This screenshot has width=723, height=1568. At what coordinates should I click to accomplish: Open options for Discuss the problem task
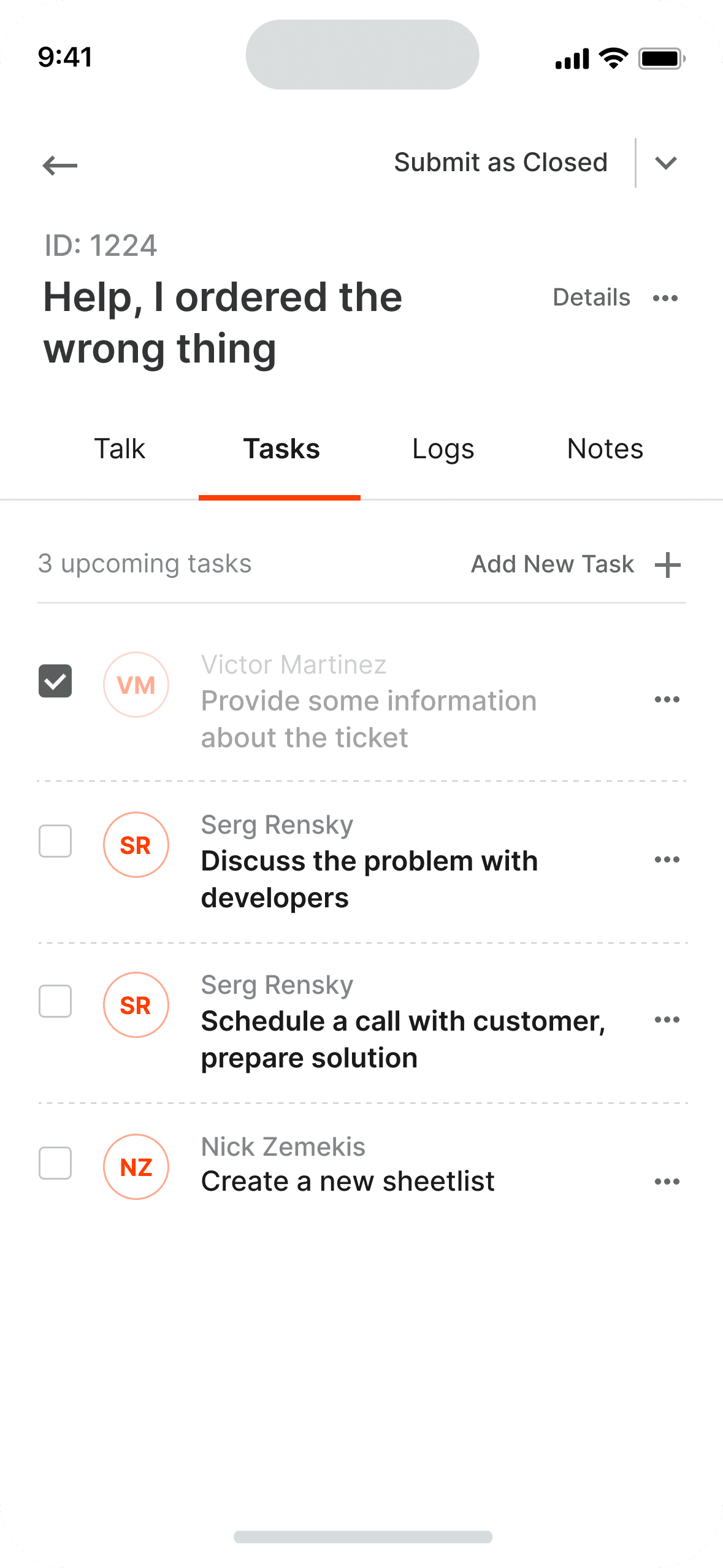coord(668,859)
